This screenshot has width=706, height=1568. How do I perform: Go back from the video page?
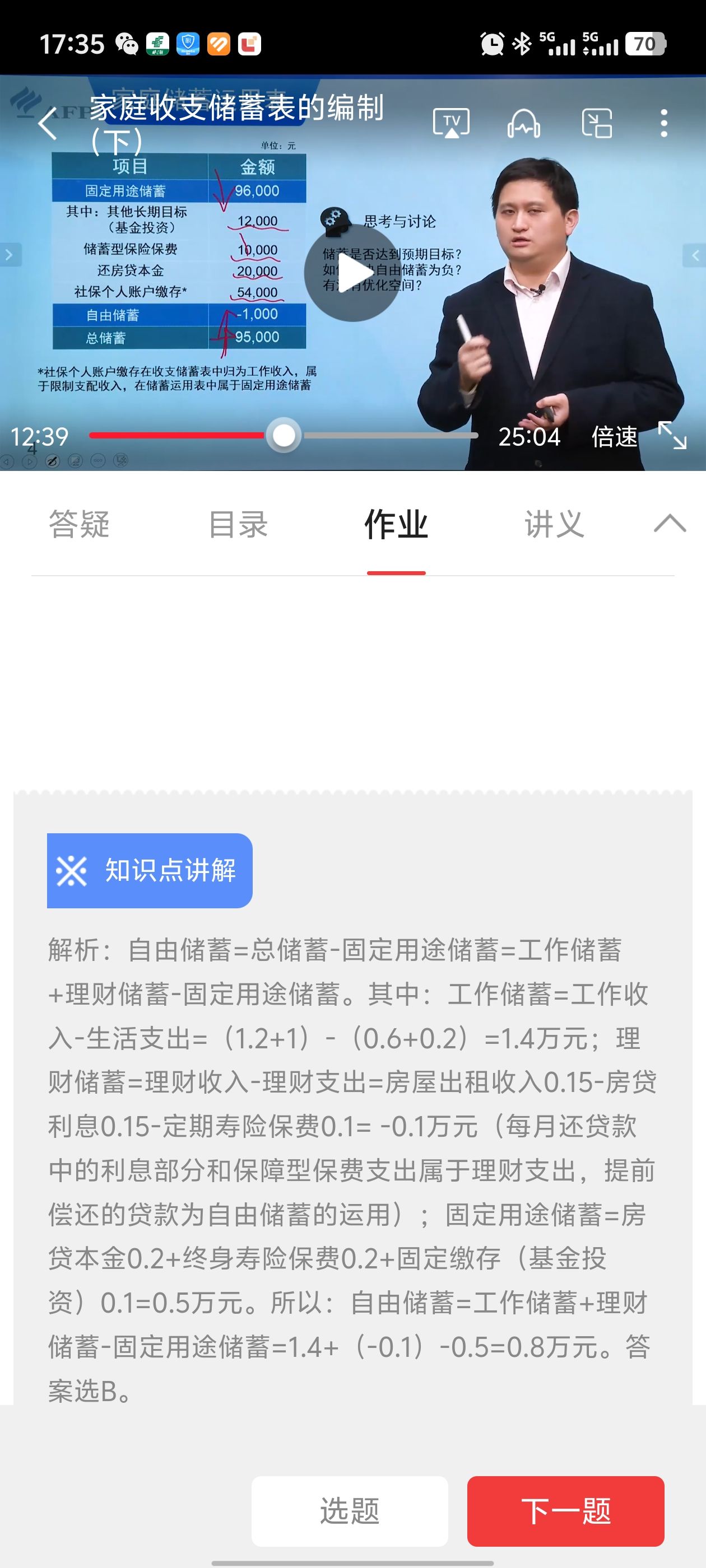48,124
